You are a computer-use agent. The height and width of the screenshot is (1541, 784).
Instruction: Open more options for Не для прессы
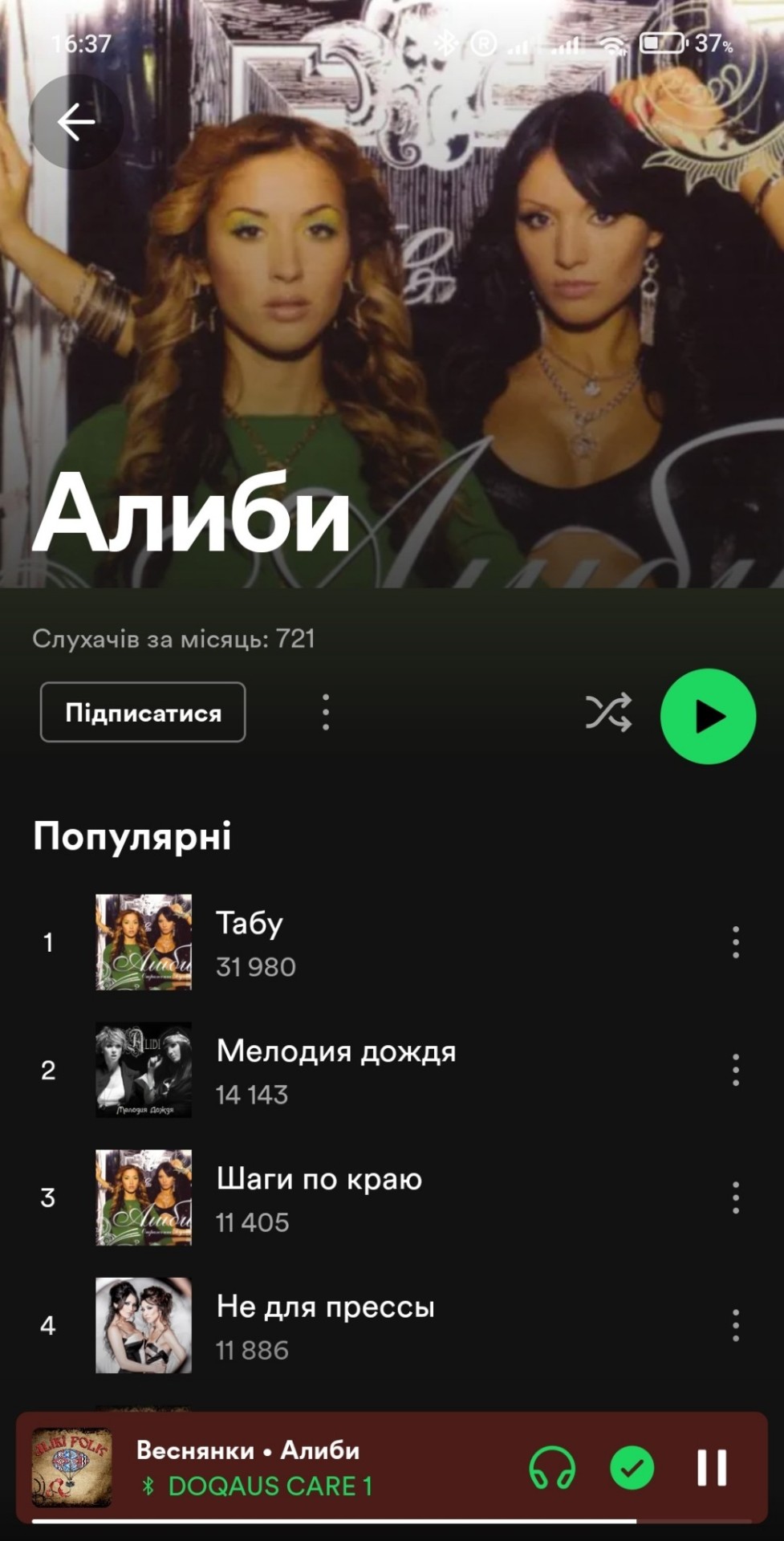click(735, 1325)
